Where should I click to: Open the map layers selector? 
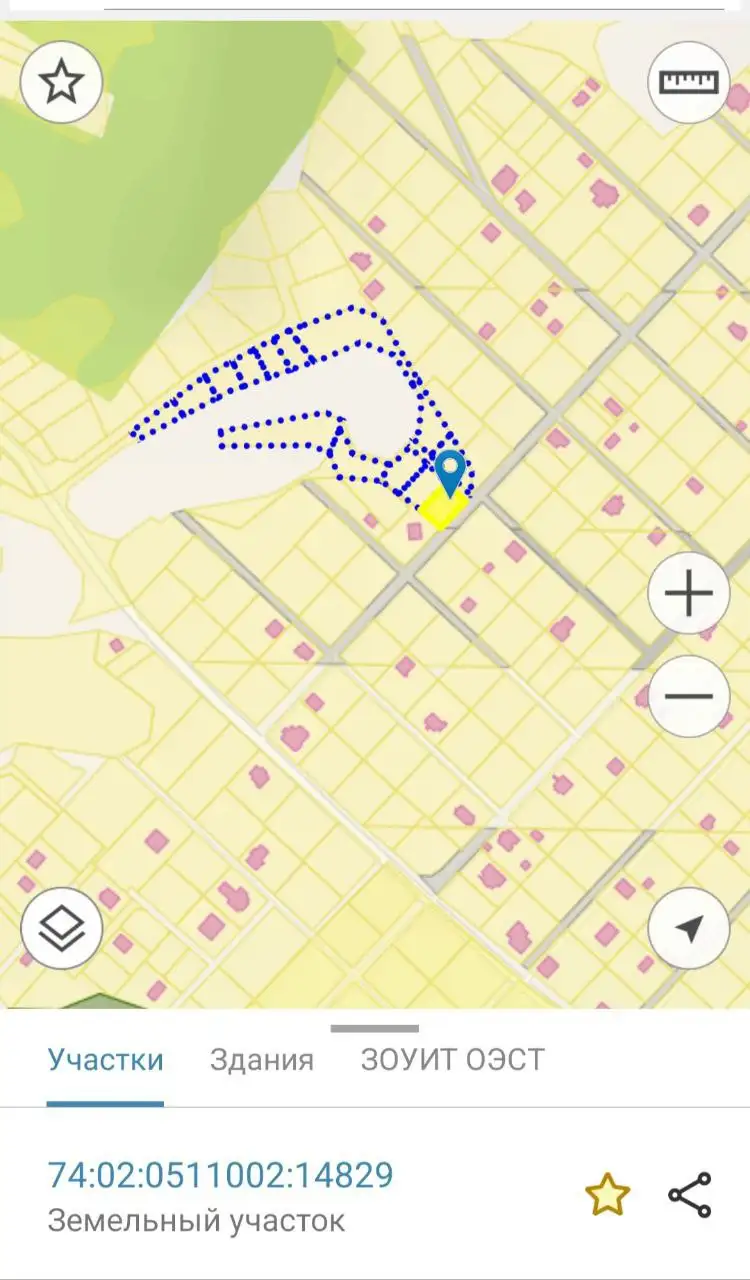[61, 929]
